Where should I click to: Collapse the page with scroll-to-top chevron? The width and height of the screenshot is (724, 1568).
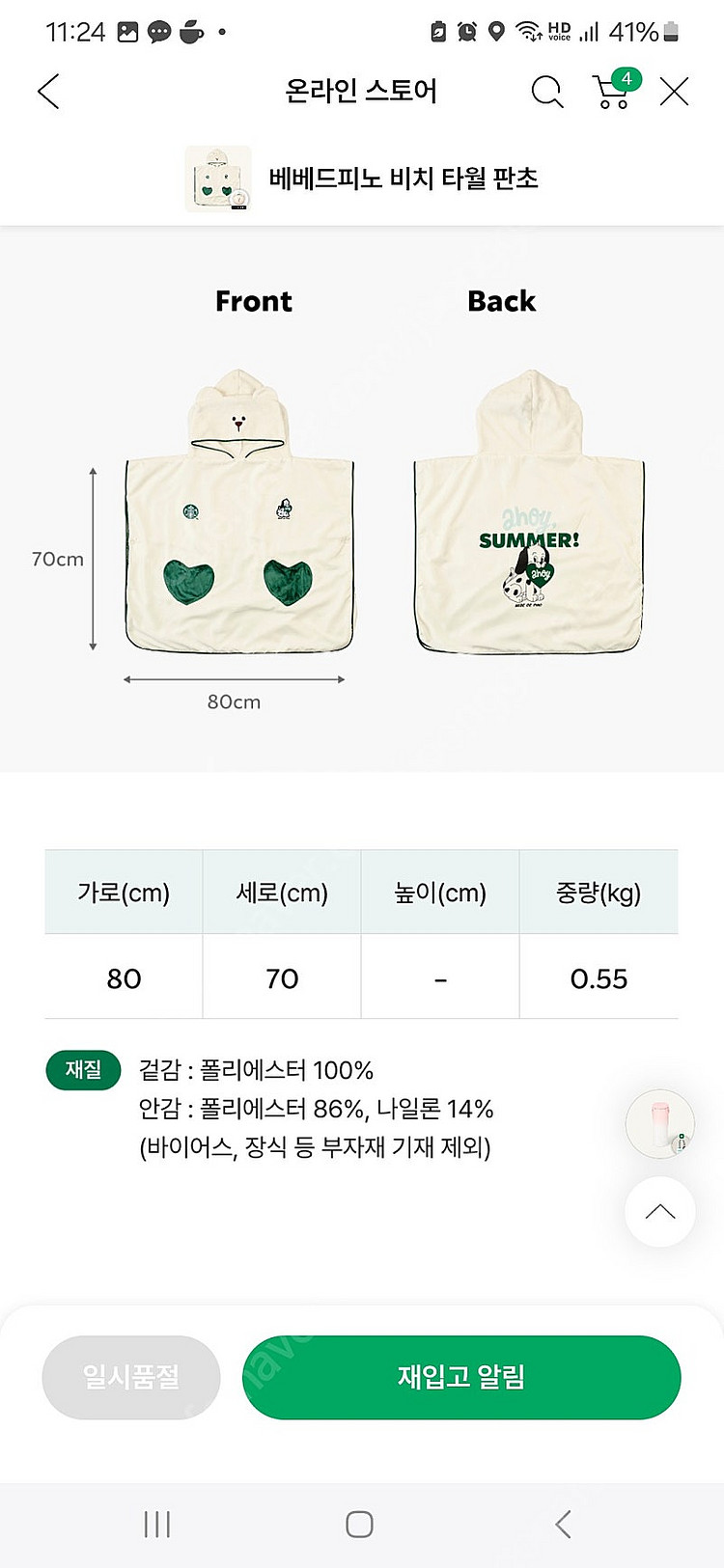tap(660, 1213)
